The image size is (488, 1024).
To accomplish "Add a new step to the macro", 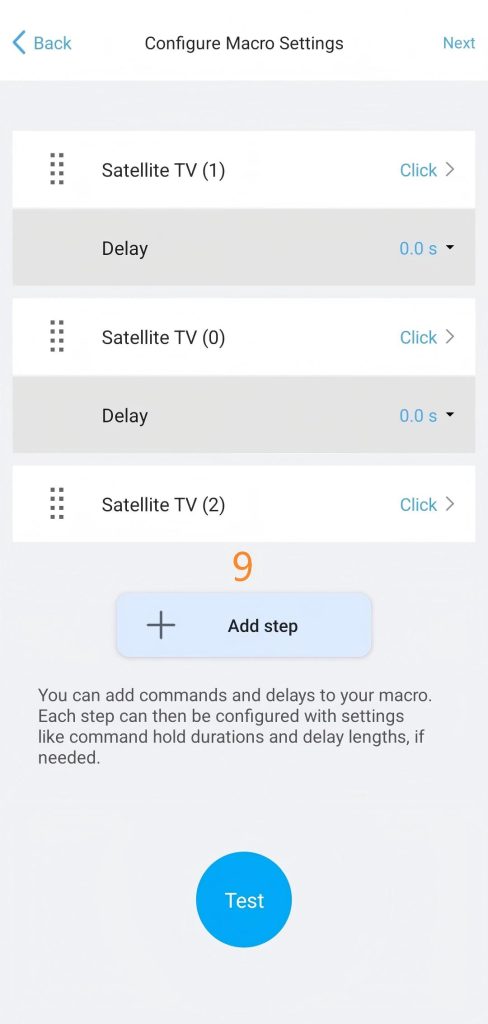I will point(244,626).
